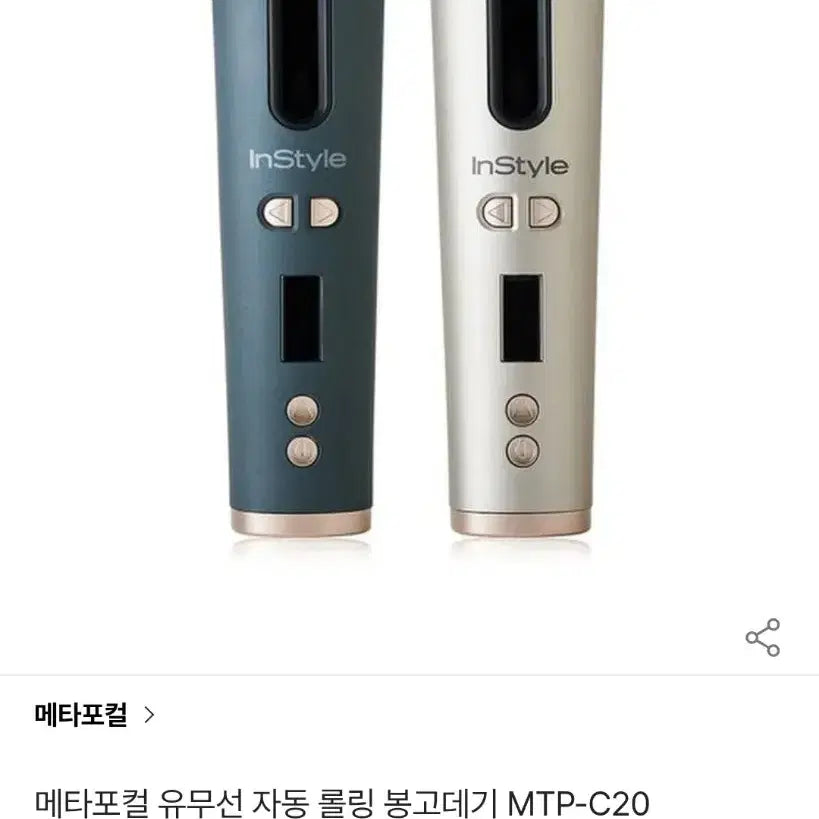Viewport: 819px width, 819px height.
Task: Share this product listing
Action: click(x=762, y=637)
